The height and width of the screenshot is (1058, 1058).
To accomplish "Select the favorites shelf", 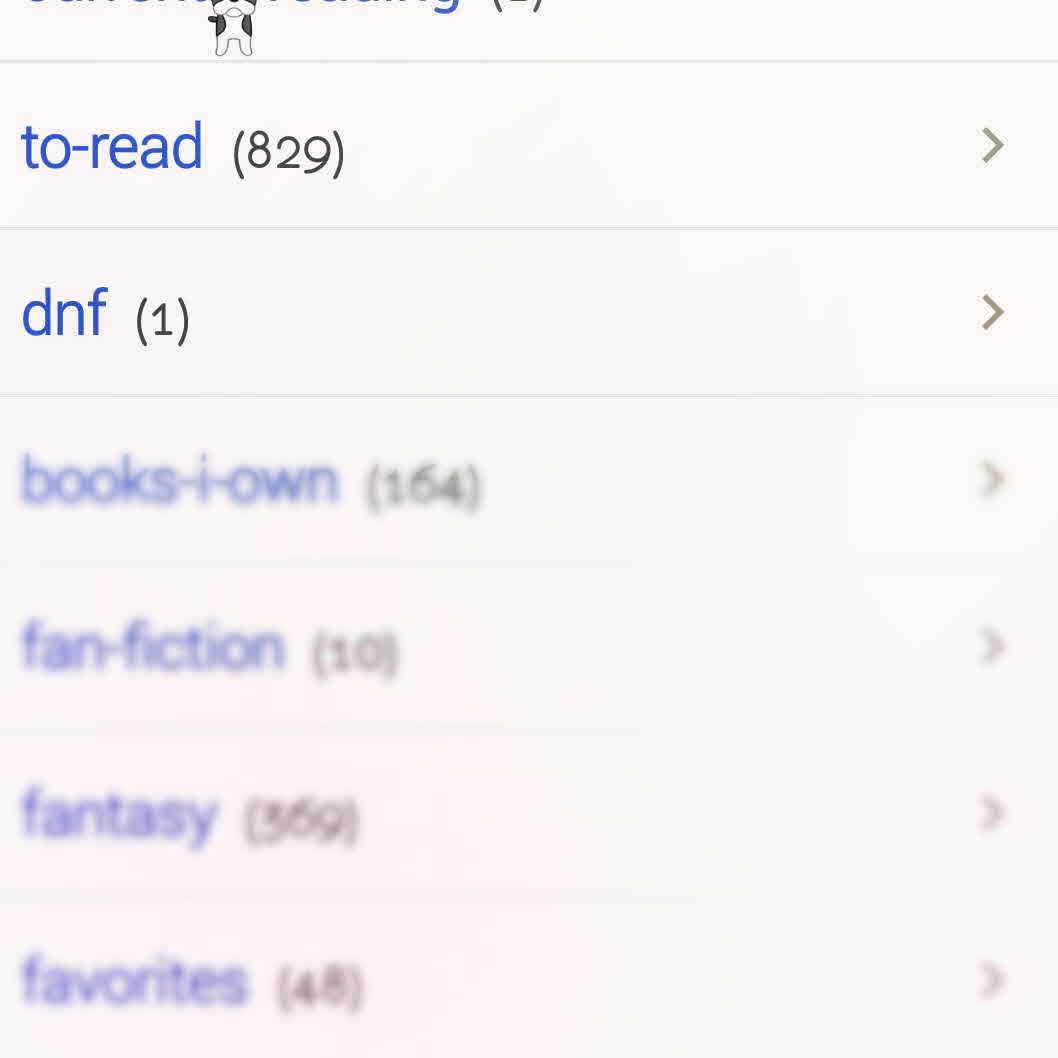I will point(134,981).
